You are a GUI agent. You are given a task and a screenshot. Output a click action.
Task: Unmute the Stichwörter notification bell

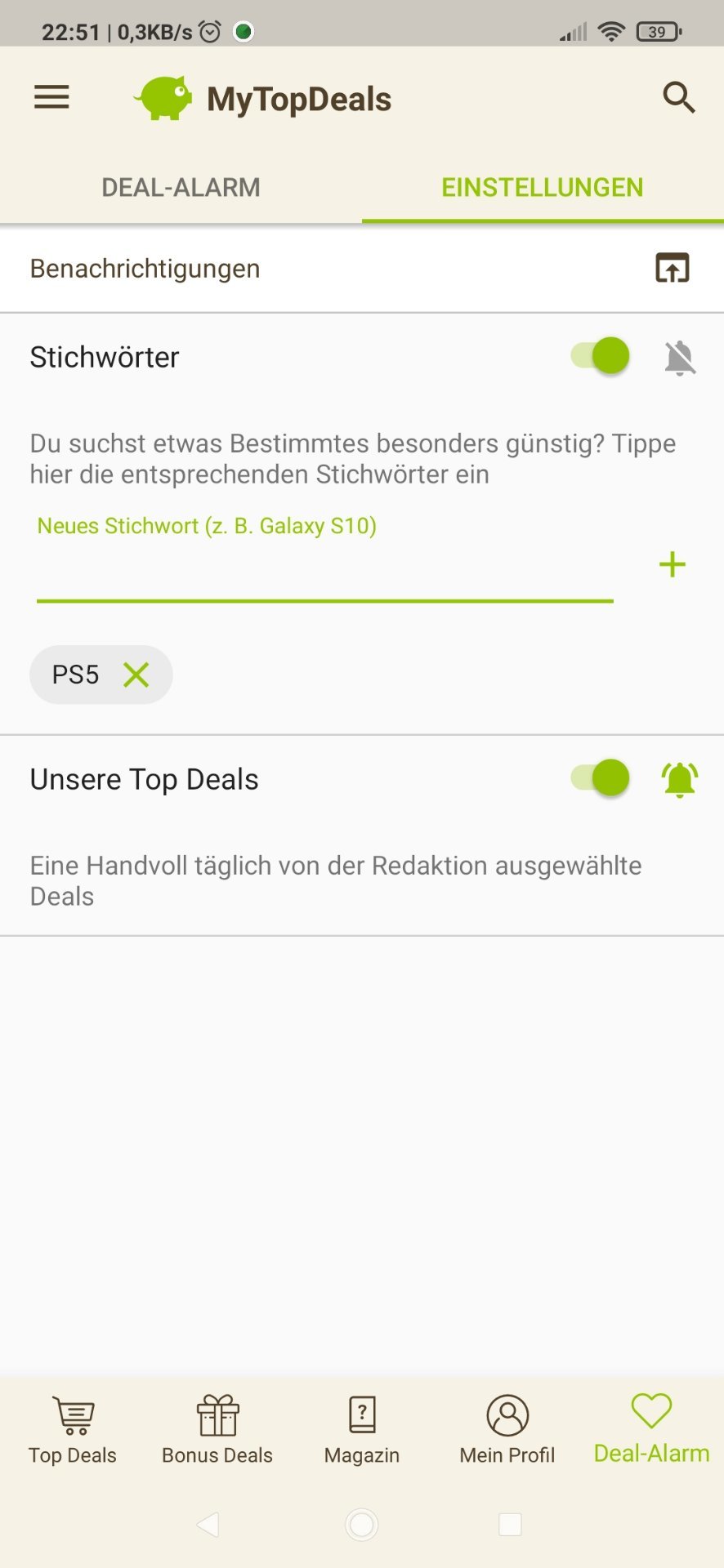[679, 358]
